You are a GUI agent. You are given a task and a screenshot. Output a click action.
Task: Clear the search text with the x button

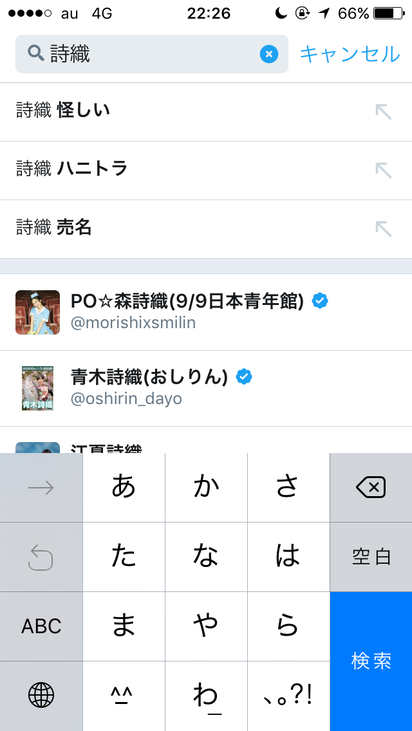click(269, 55)
